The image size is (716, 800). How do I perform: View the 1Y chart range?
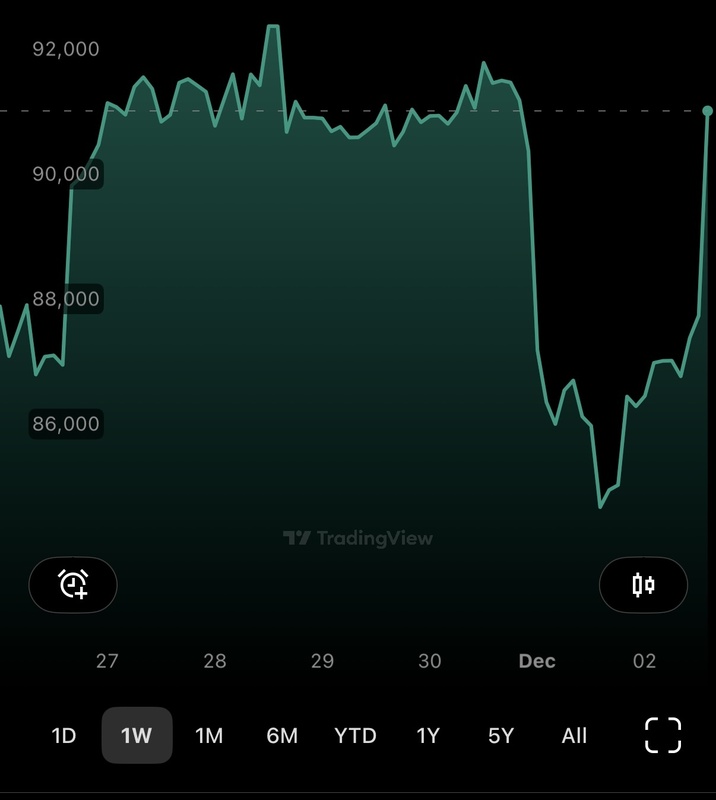pyautogui.click(x=428, y=736)
